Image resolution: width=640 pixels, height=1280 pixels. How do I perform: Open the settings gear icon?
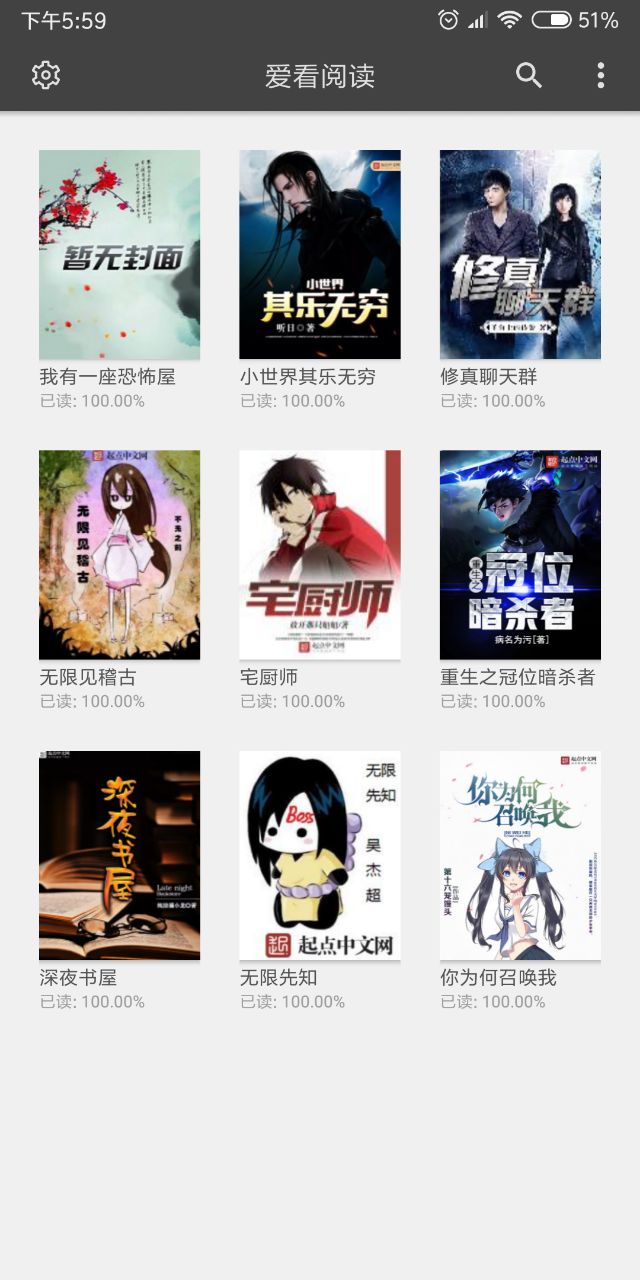pyautogui.click(x=46, y=75)
